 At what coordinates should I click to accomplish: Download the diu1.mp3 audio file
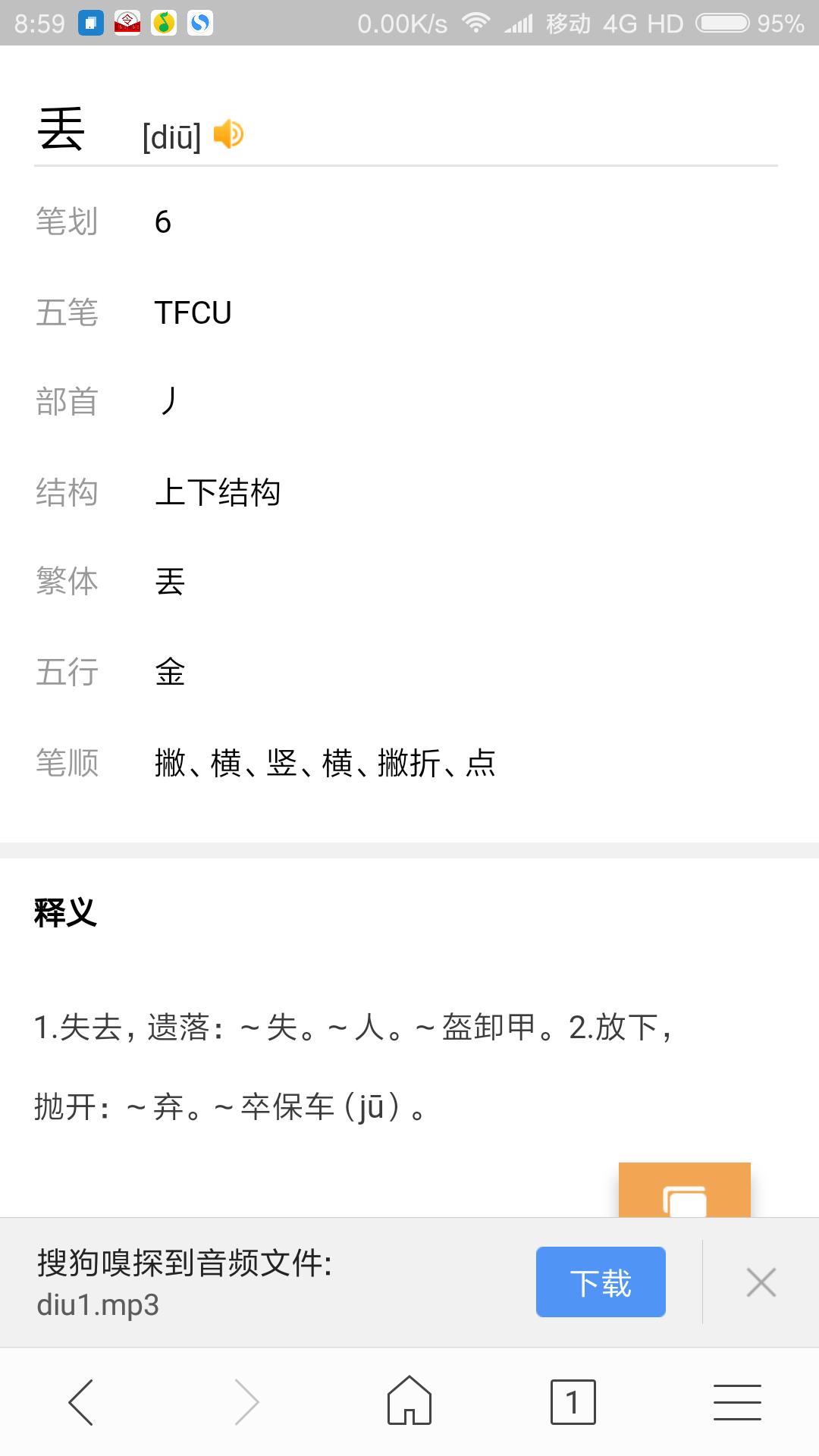(601, 1282)
